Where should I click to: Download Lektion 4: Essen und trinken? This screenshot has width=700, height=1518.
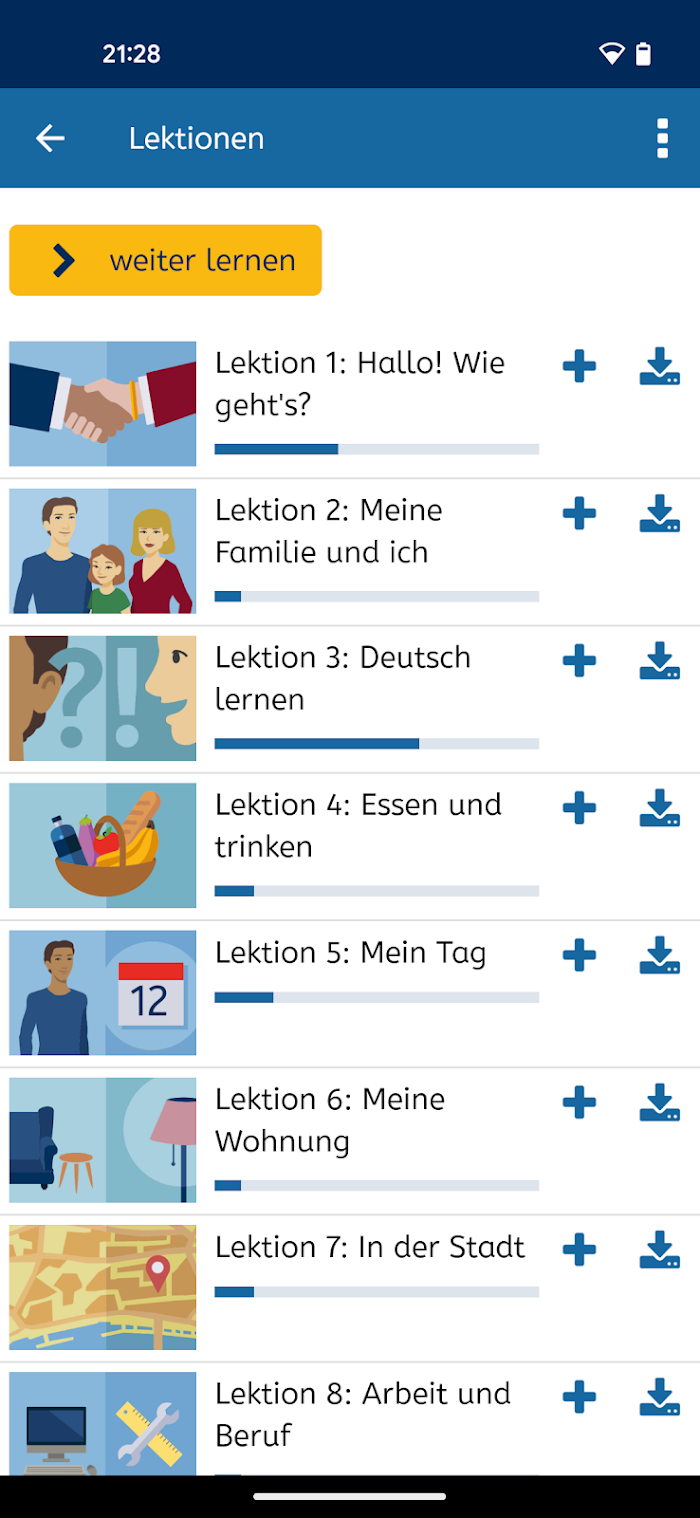tap(660, 807)
